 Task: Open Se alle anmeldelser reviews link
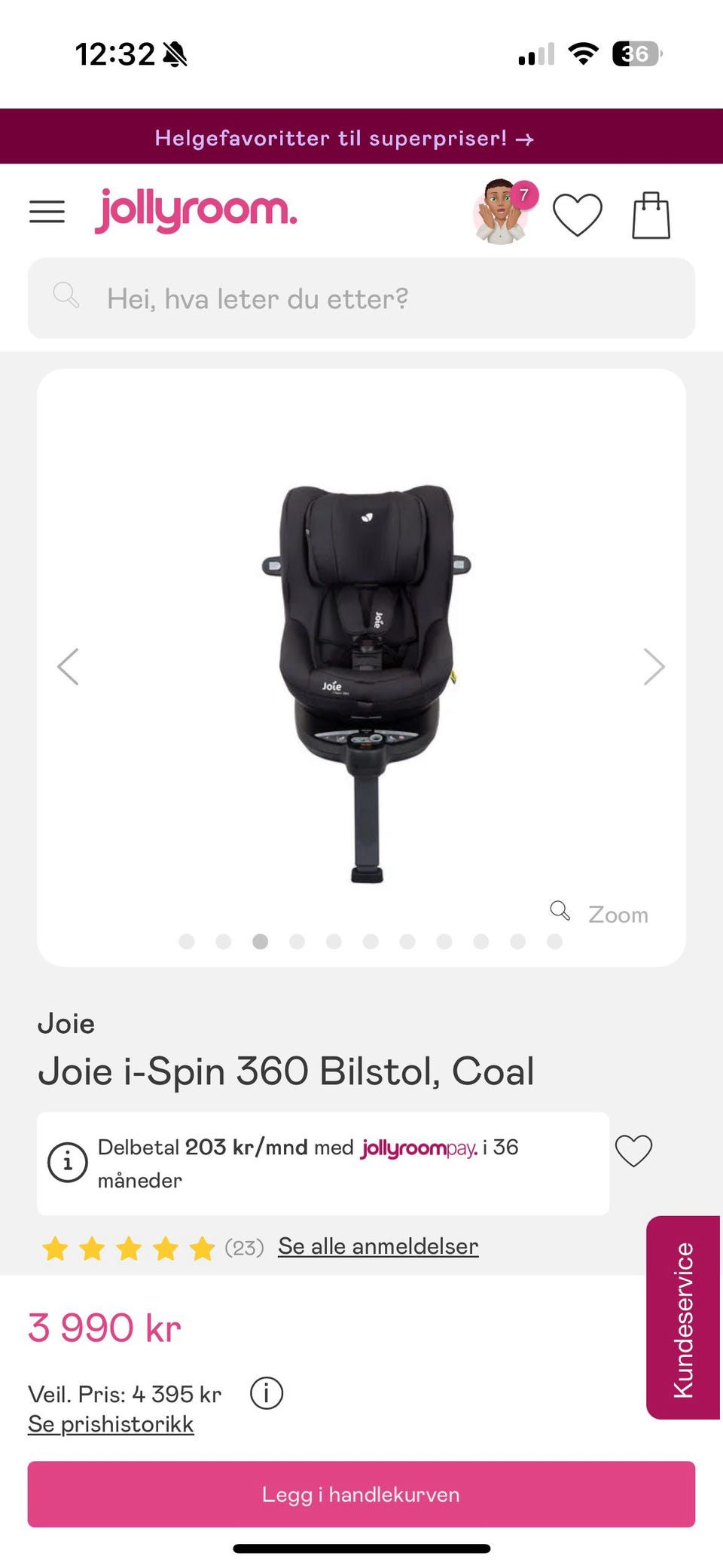point(378,1246)
